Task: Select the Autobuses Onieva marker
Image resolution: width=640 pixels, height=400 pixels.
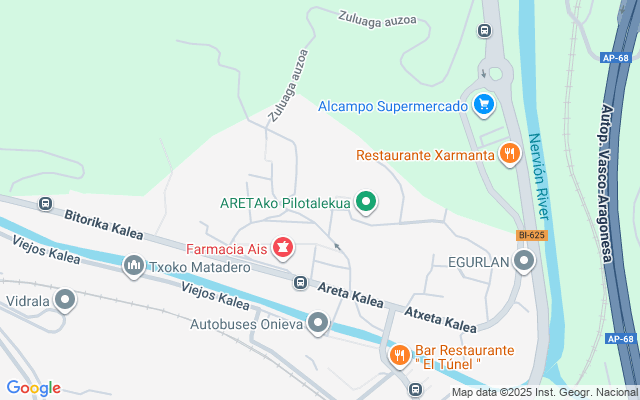Action: 318,324
